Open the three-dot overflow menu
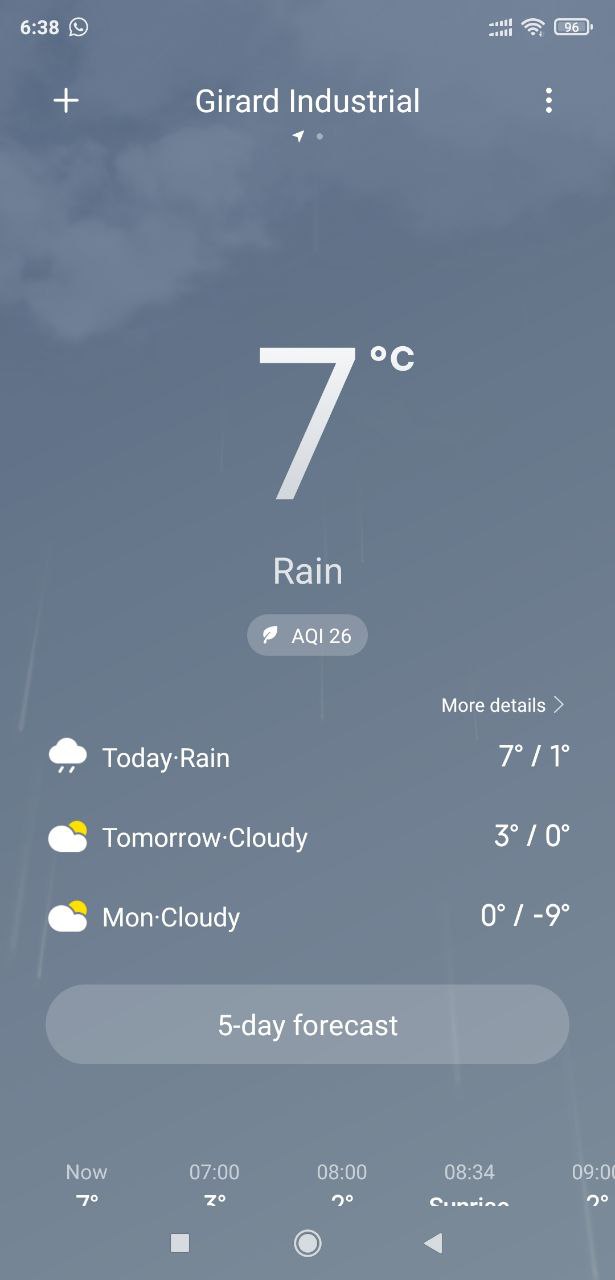The image size is (615, 1280). [548, 101]
